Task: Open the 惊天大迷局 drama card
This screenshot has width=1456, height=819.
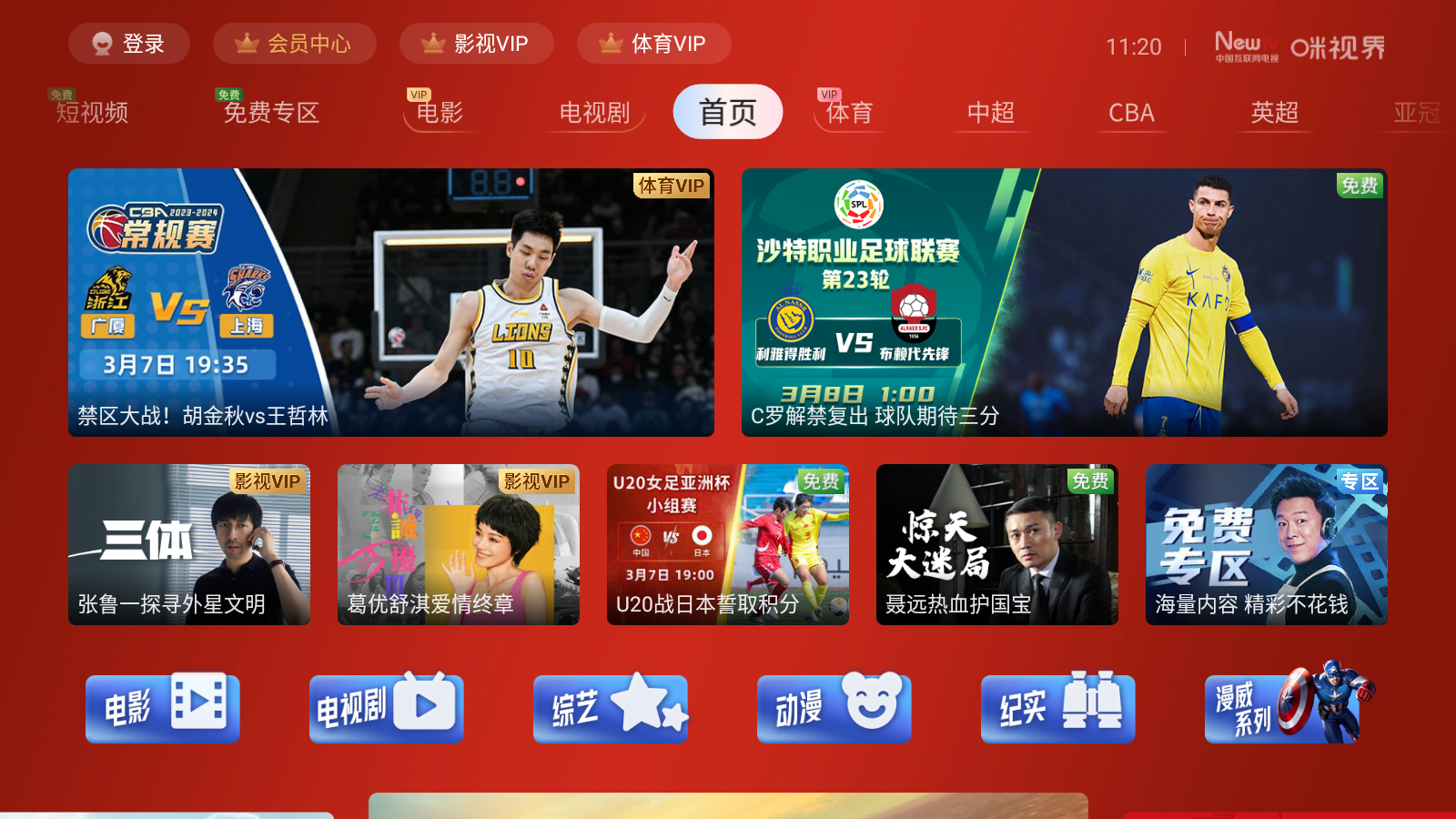Action: (996, 544)
